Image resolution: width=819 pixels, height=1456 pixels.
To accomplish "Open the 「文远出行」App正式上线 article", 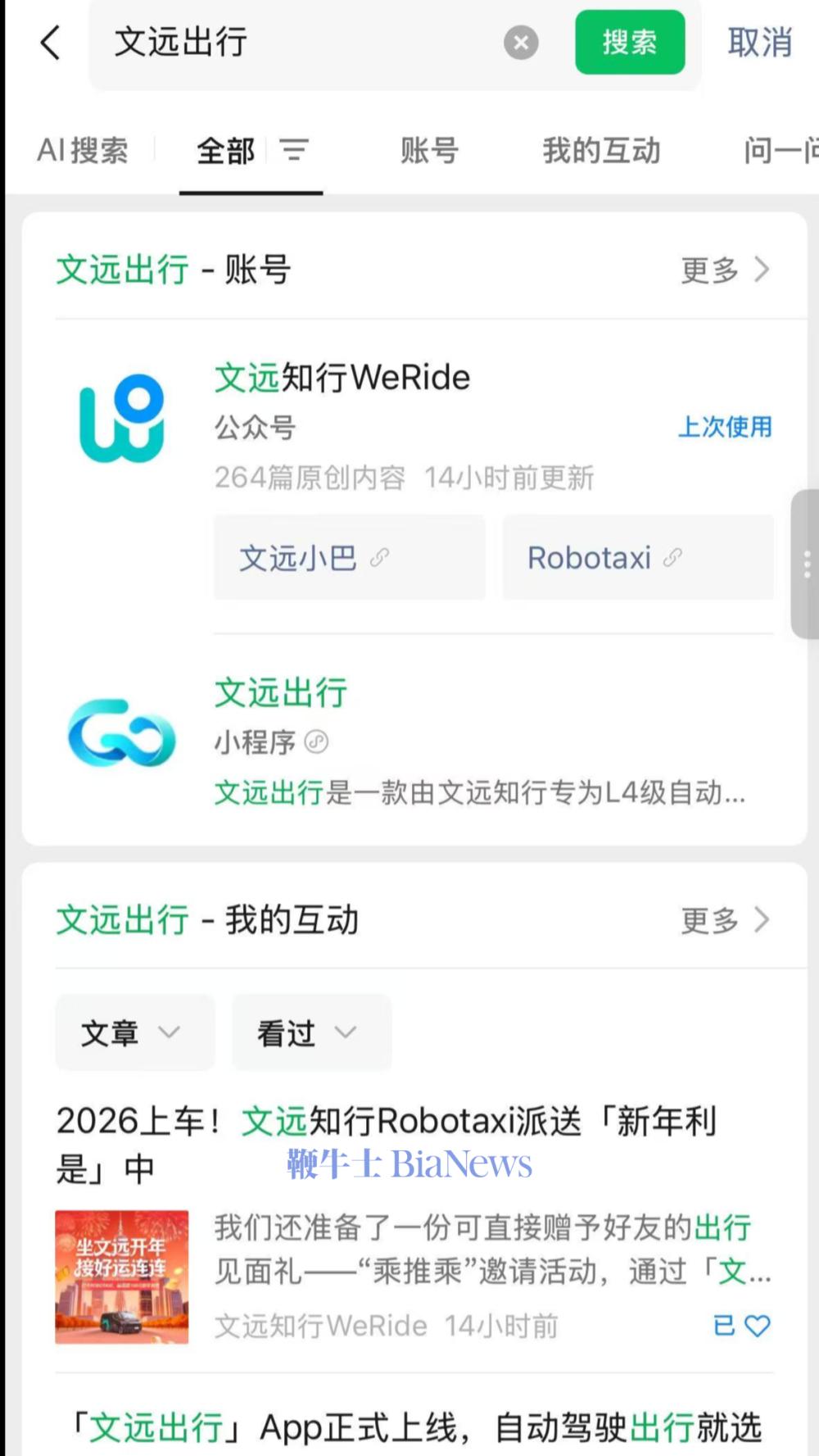I will [418, 1427].
